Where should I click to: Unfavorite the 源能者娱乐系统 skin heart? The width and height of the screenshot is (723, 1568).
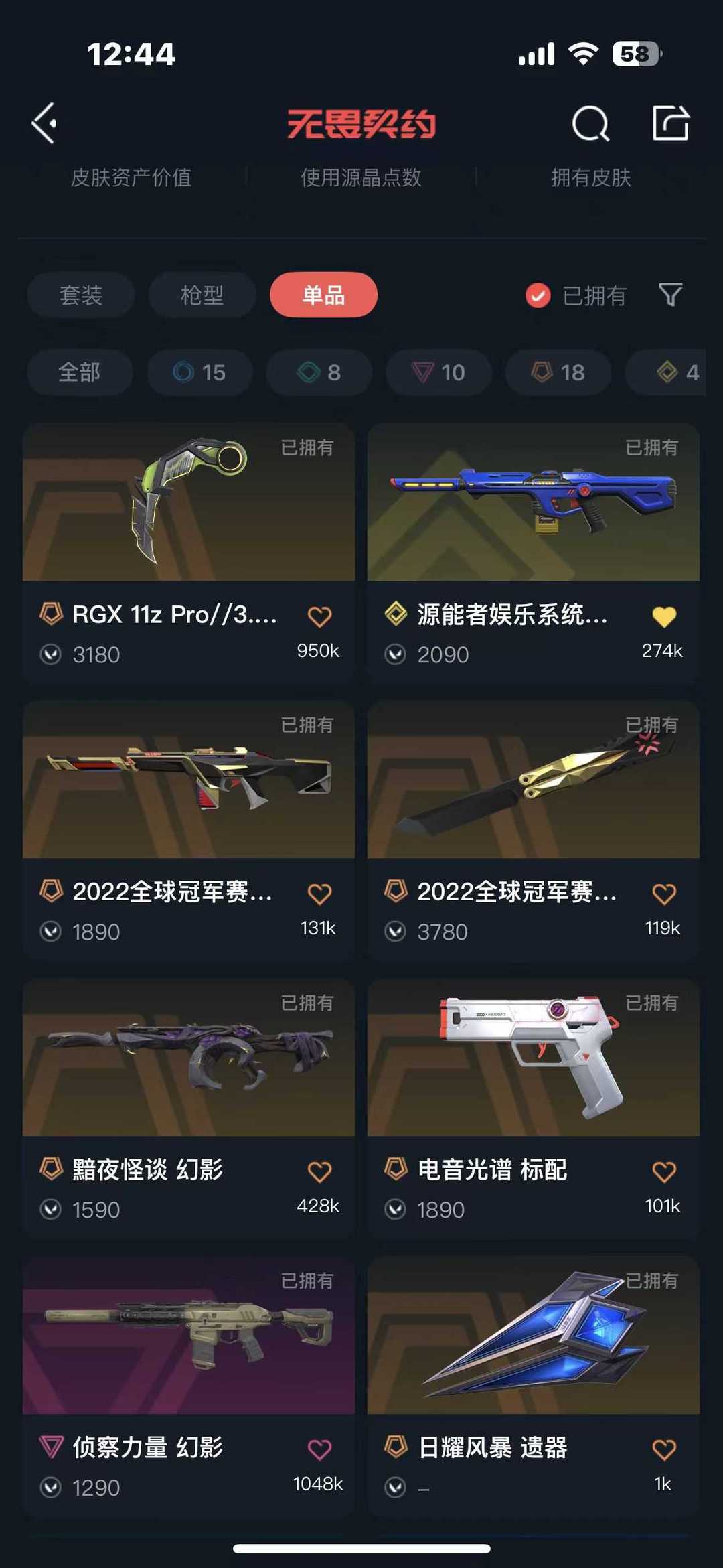[664, 616]
